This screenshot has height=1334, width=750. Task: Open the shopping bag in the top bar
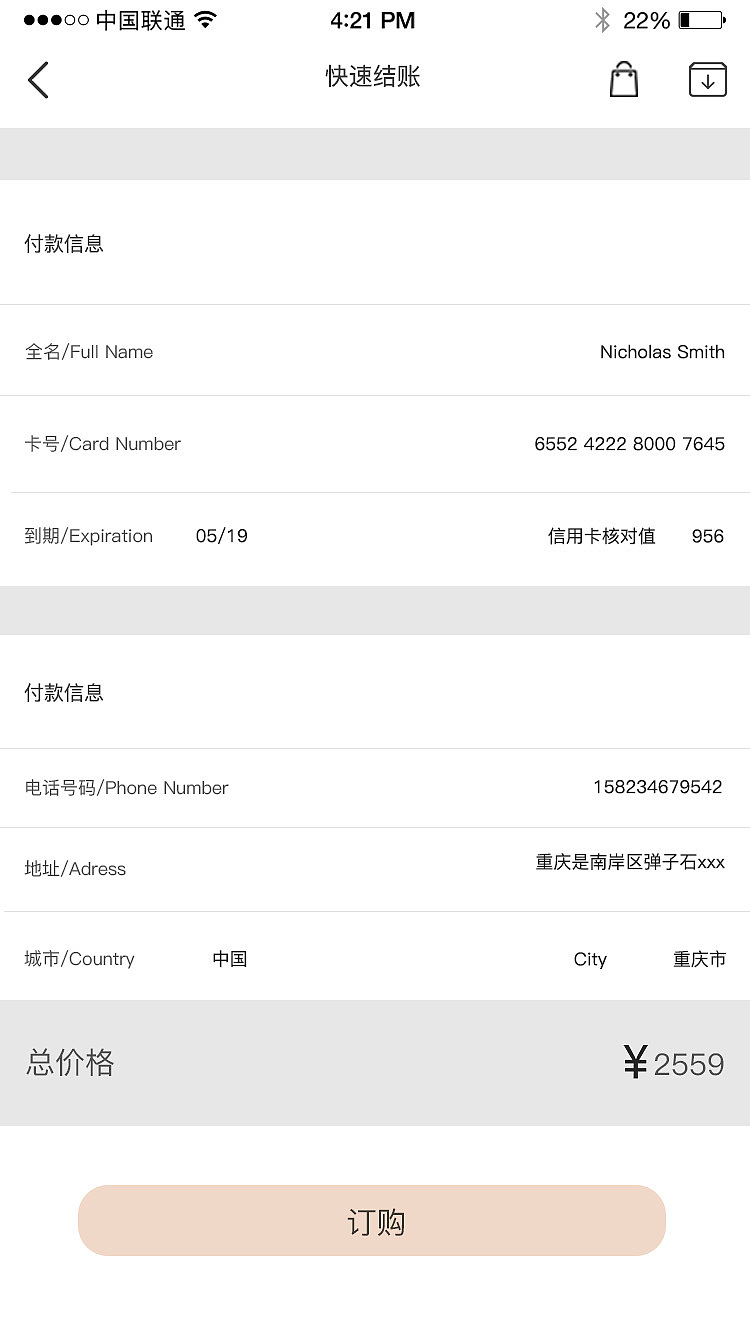pyautogui.click(x=623, y=79)
